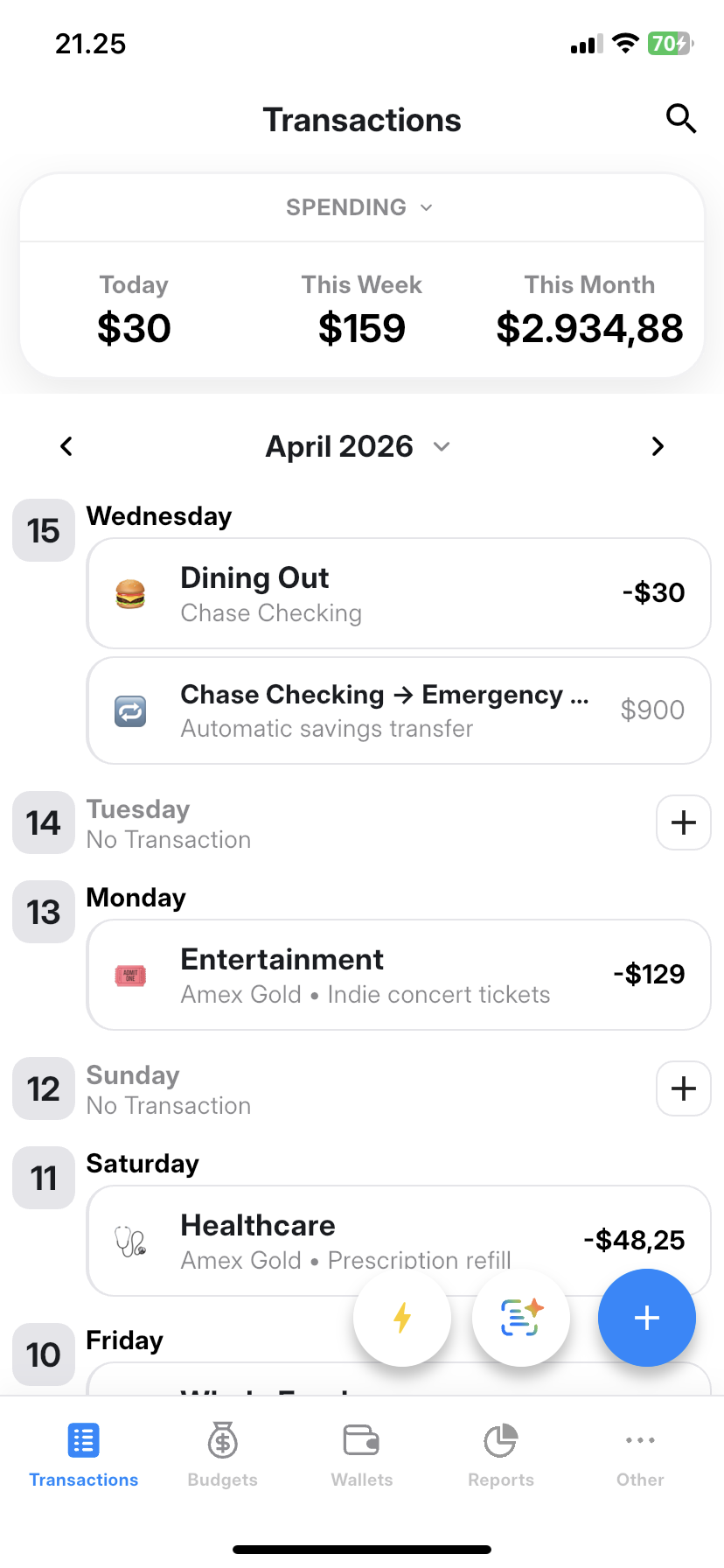Screen dimensions: 724x1568
Task: Tap the Reports pie chart icon
Action: 500,1439
